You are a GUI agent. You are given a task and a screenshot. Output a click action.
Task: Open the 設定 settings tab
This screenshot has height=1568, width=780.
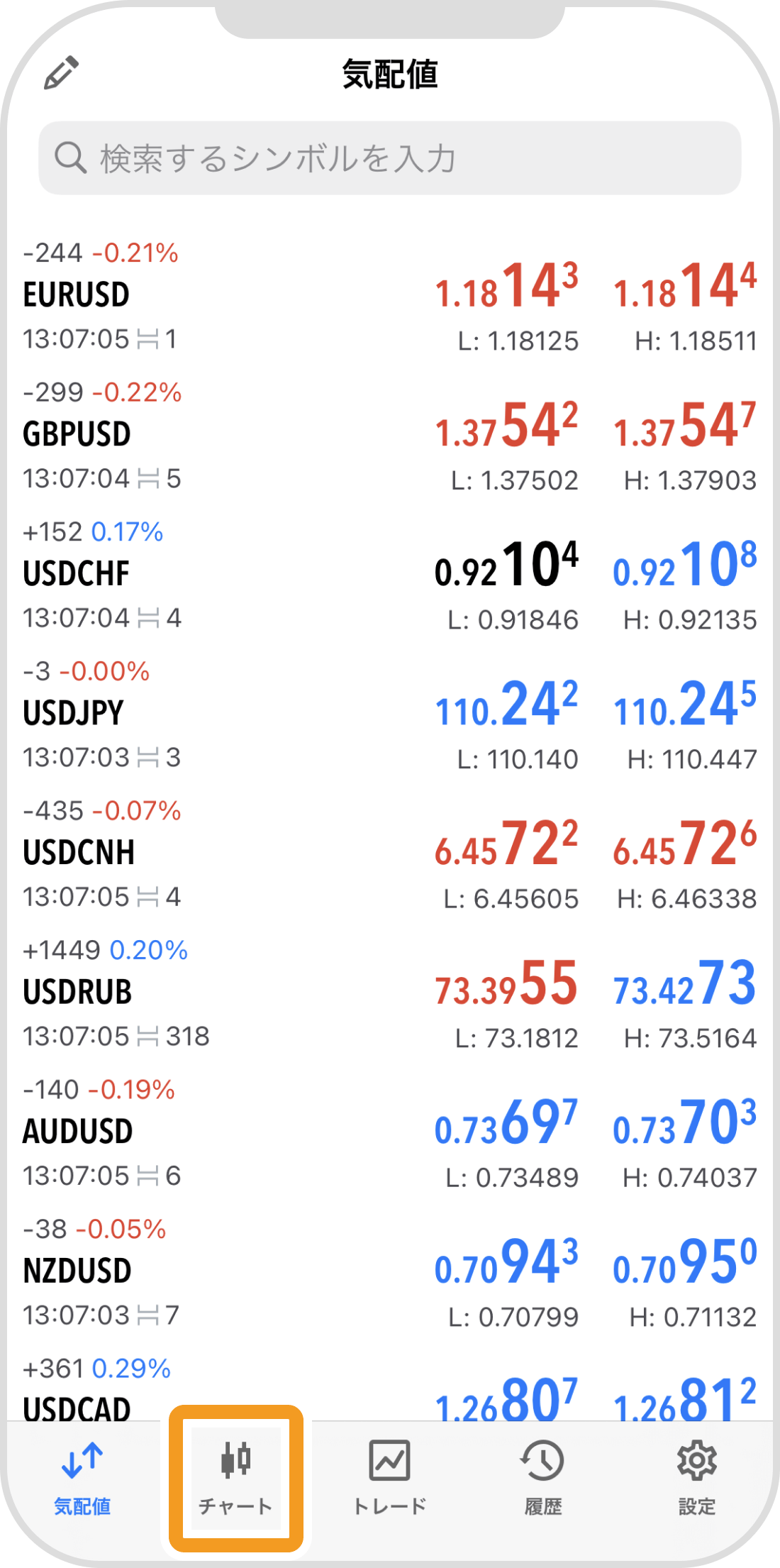click(696, 1477)
